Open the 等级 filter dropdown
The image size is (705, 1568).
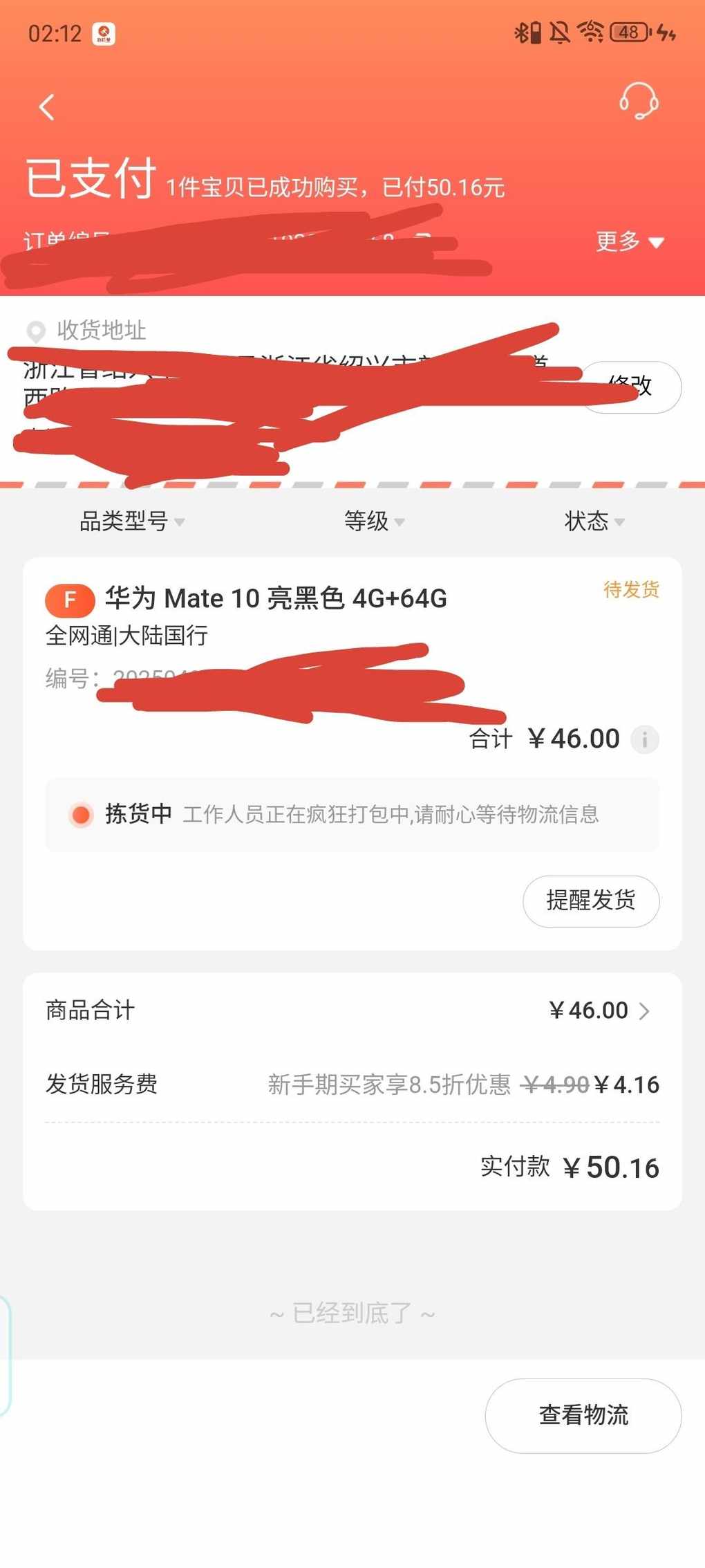tap(374, 521)
